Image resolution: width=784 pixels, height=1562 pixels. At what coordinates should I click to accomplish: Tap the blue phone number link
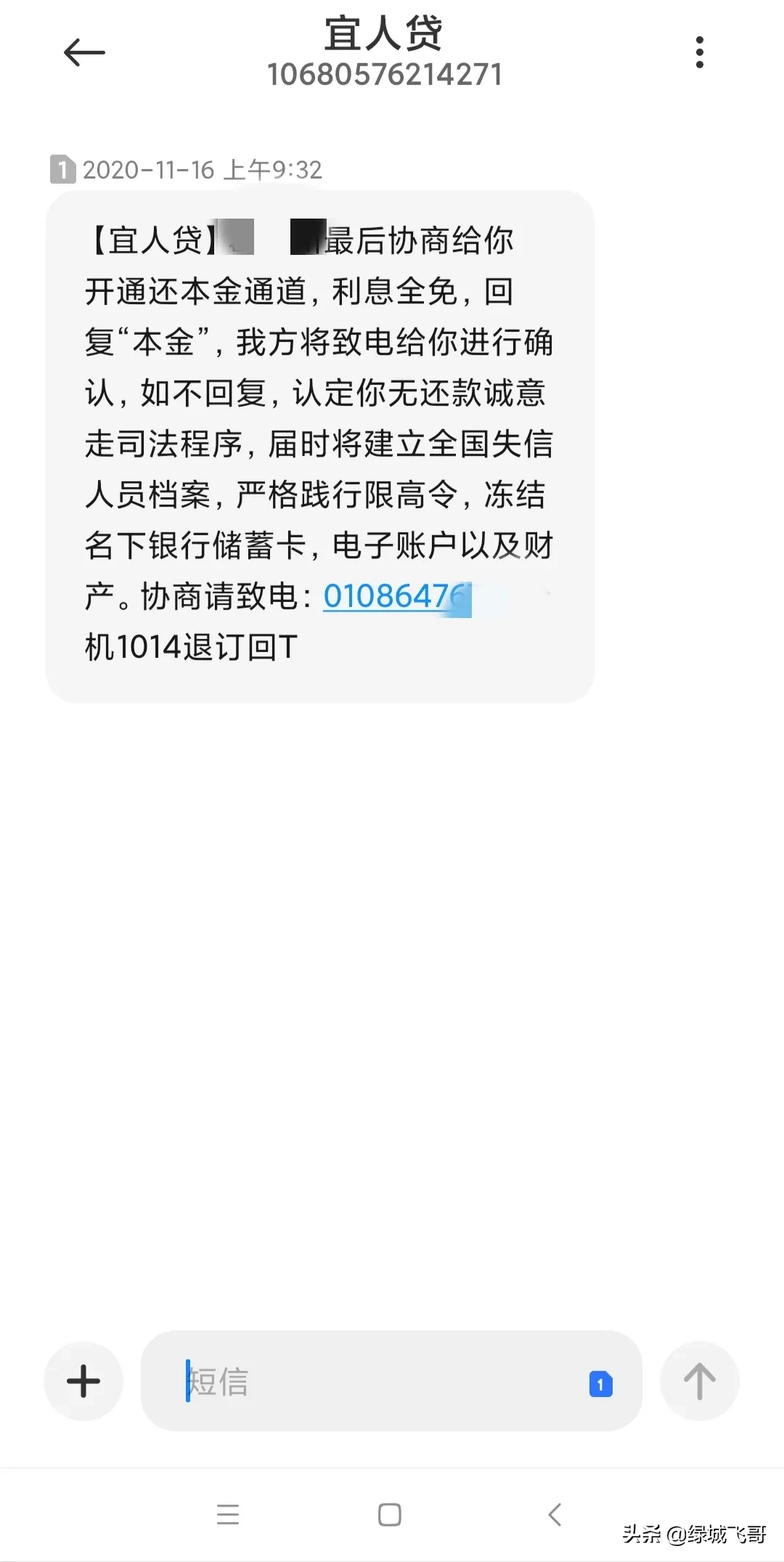click(x=397, y=597)
